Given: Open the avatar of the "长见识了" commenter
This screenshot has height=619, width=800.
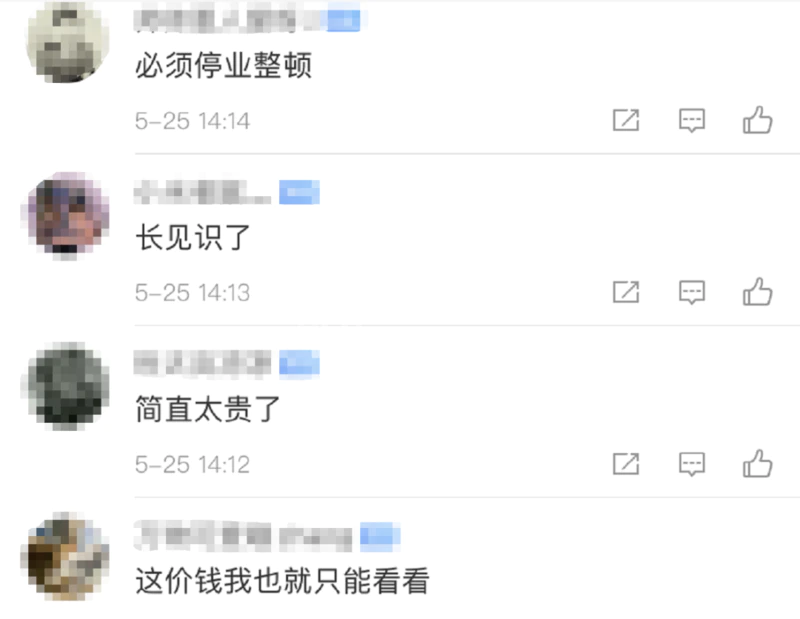Looking at the screenshot, I should click(66, 213).
